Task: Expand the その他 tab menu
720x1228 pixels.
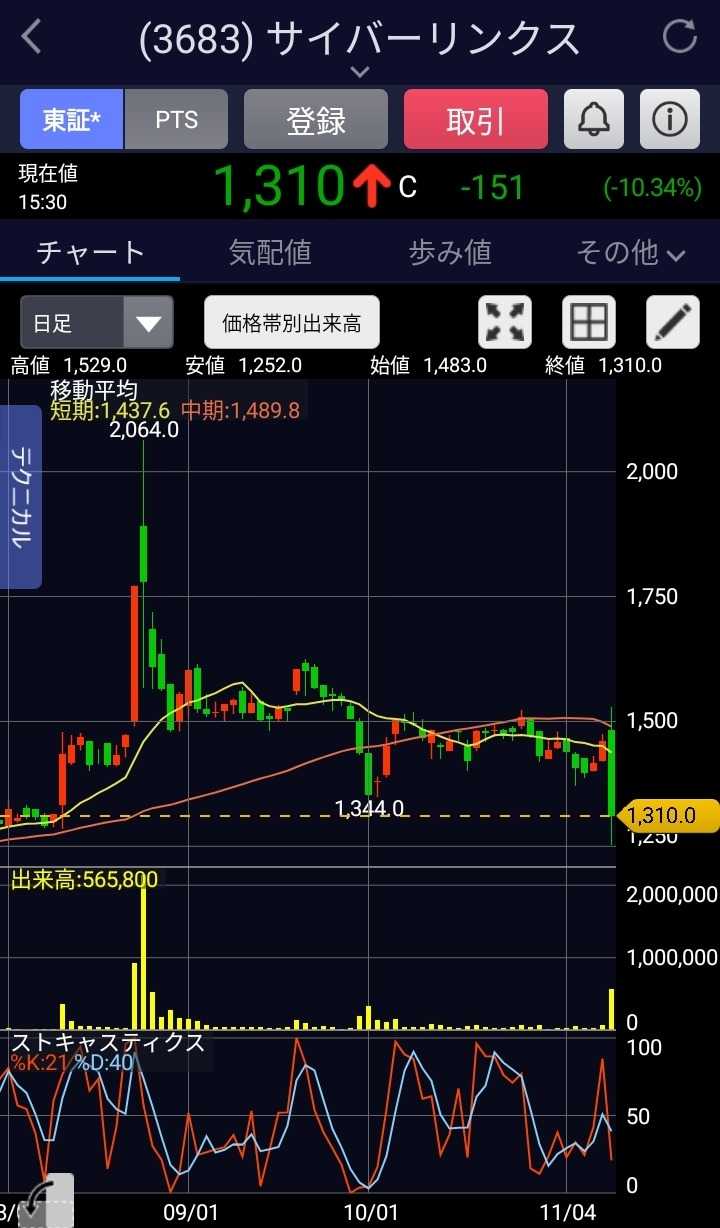Action: click(x=630, y=252)
